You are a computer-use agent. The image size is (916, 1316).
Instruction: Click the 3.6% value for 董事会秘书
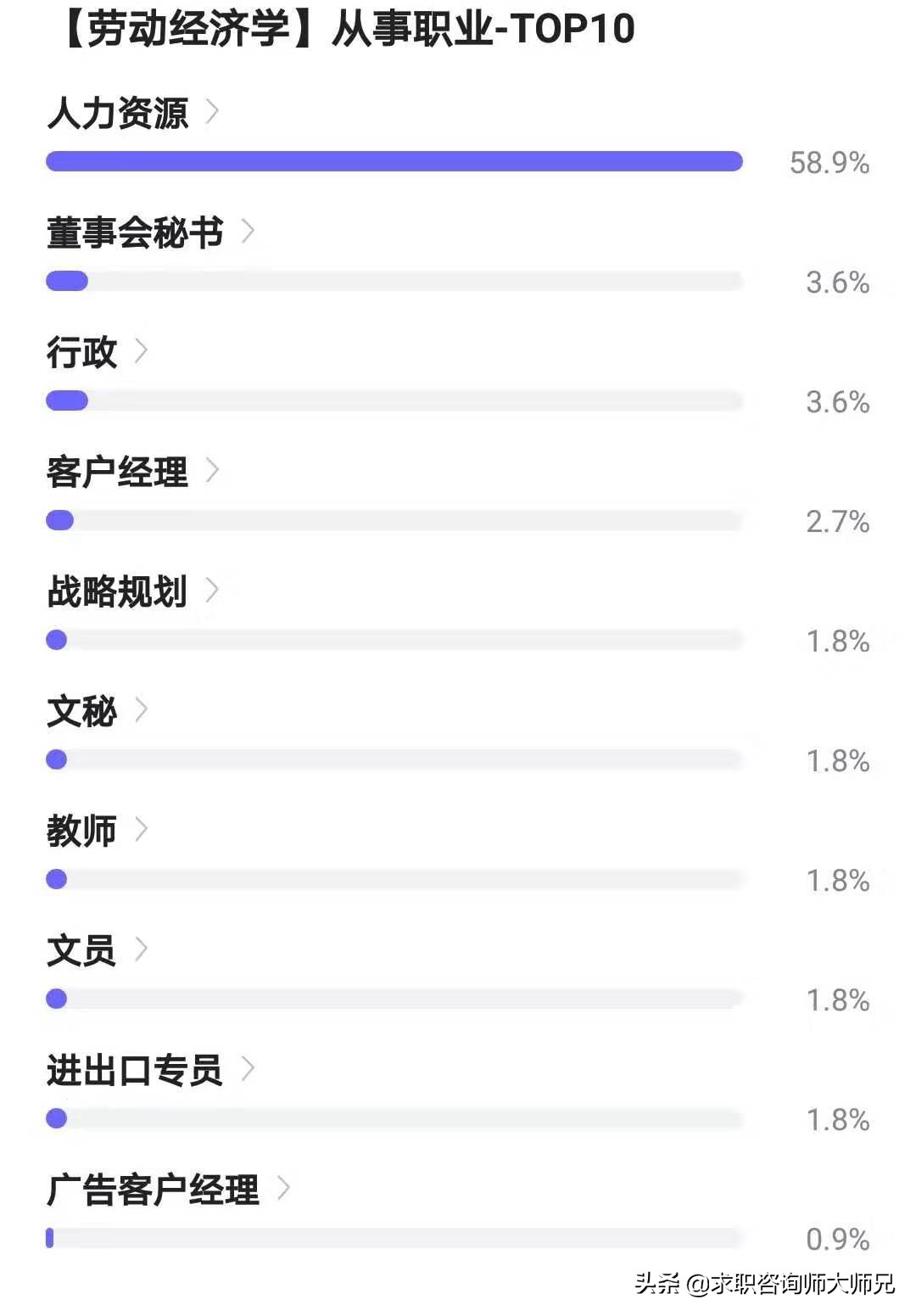[x=837, y=283]
